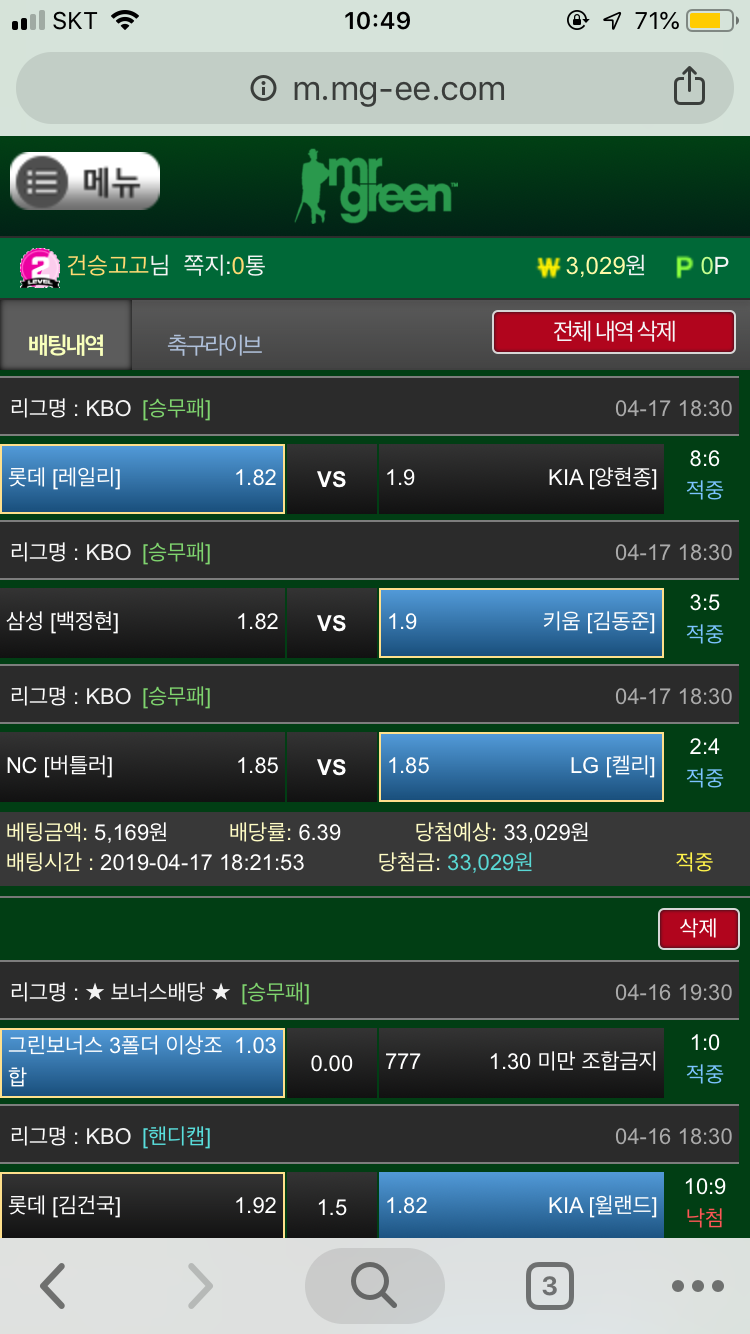Image resolution: width=750 pixels, height=1334 pixels.
Task: Tap the red 삭제 button
Action: tap(698, 928)
